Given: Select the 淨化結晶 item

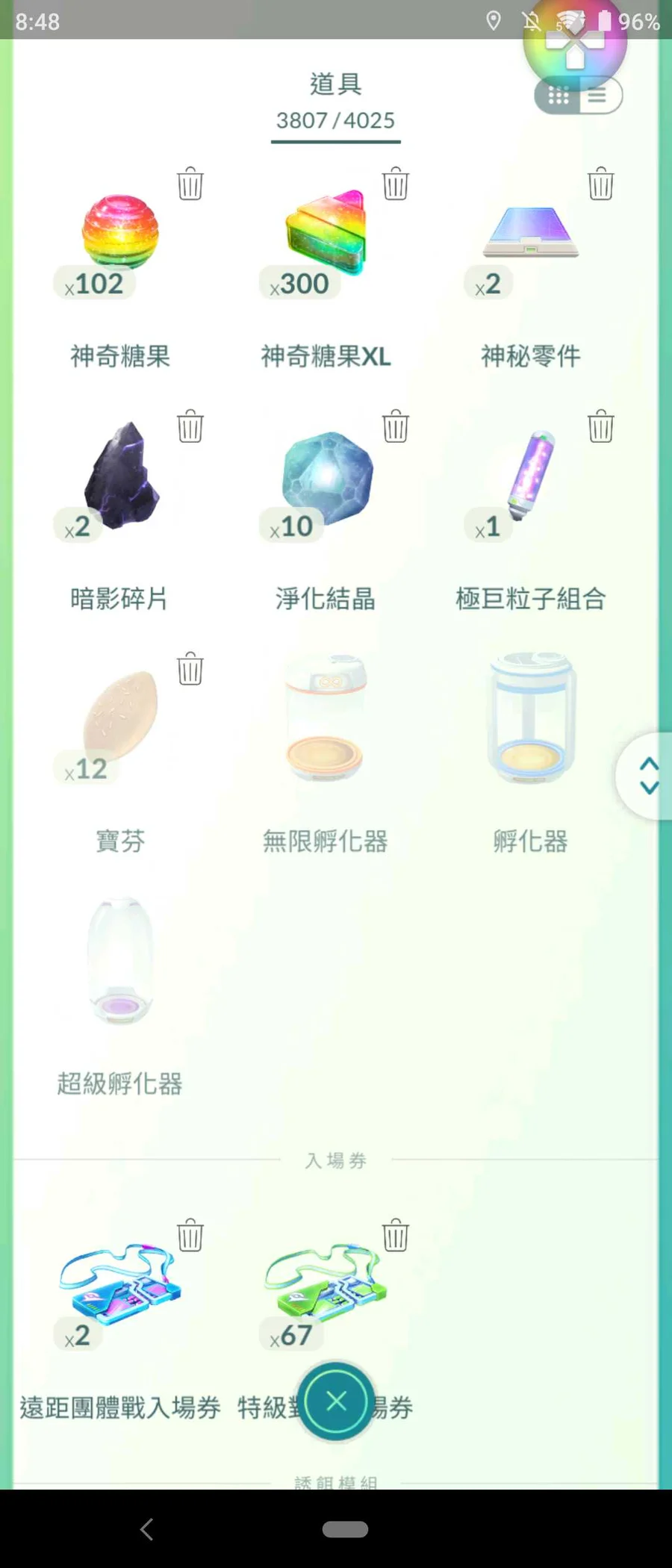Looking at the screenshot, I should (x=325, y=478).
